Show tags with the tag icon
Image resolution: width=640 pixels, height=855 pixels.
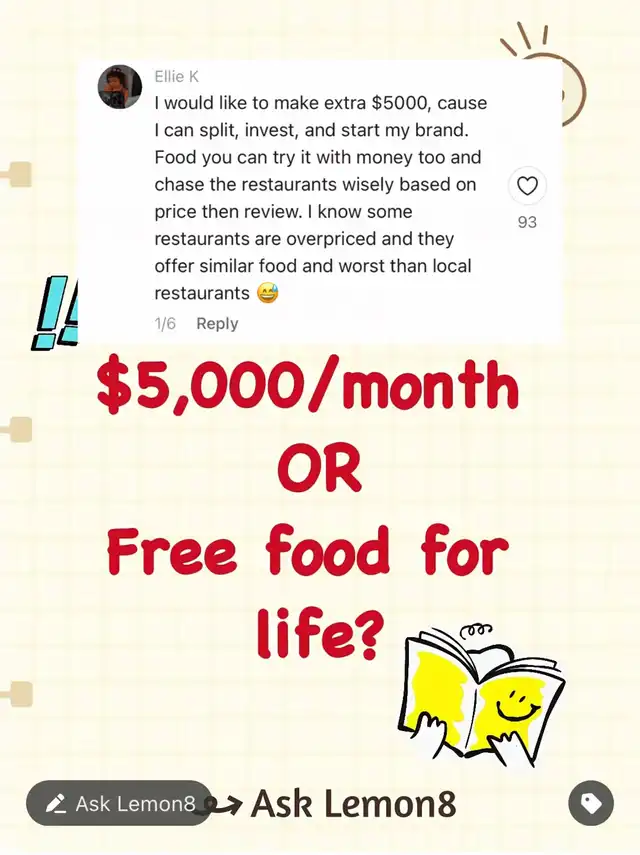(x=591, y=803)
